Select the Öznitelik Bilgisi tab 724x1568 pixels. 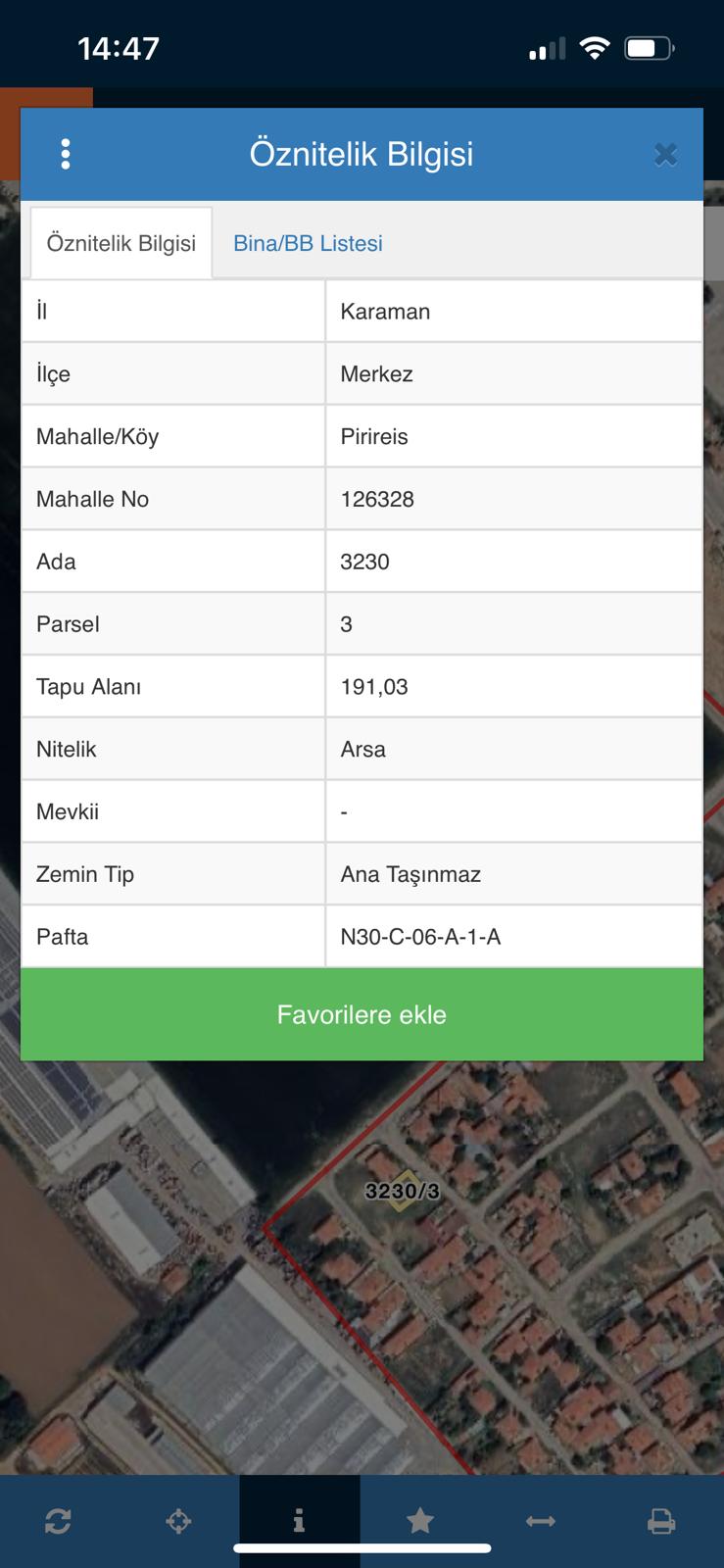(121, 243)
